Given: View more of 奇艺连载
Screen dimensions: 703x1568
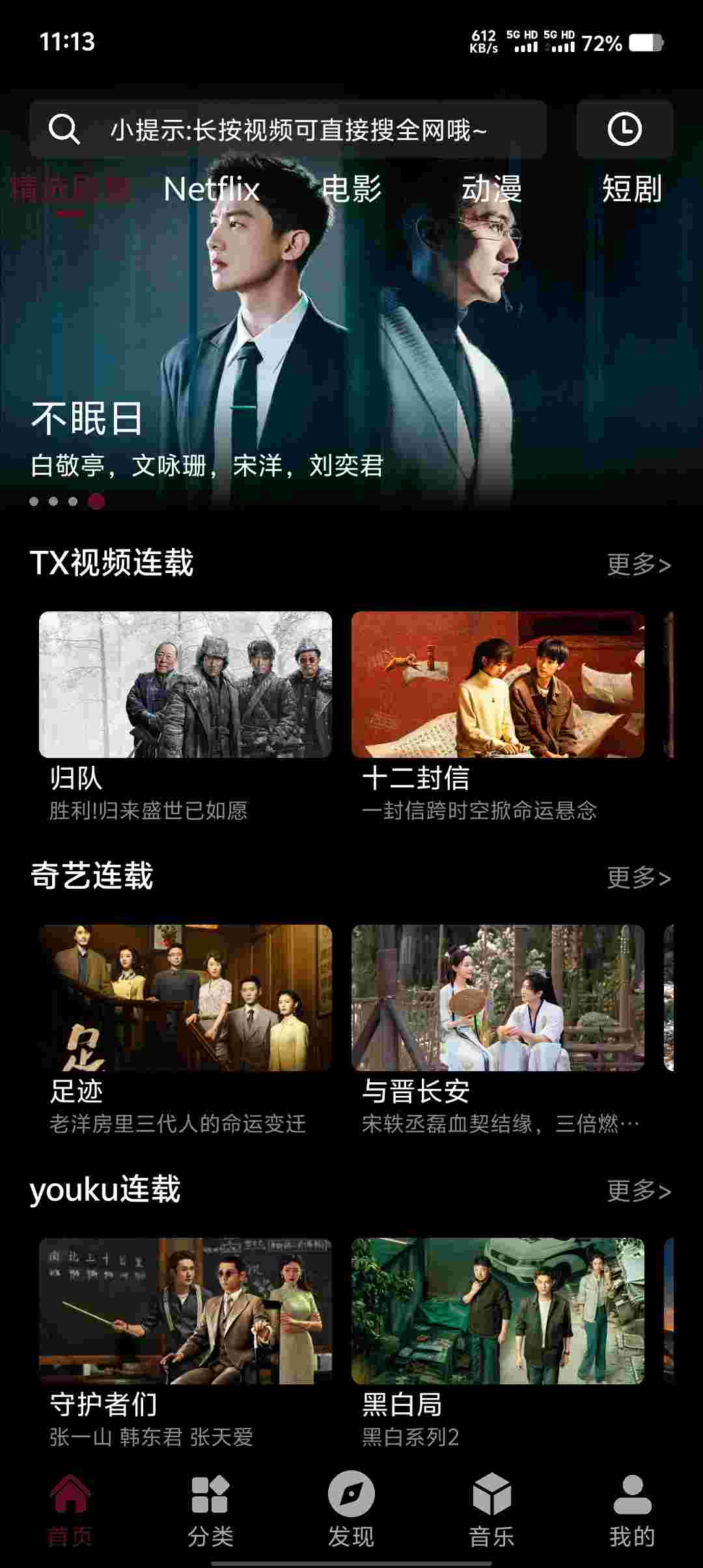Looking at the screenshot, I should tap(639, 878).
